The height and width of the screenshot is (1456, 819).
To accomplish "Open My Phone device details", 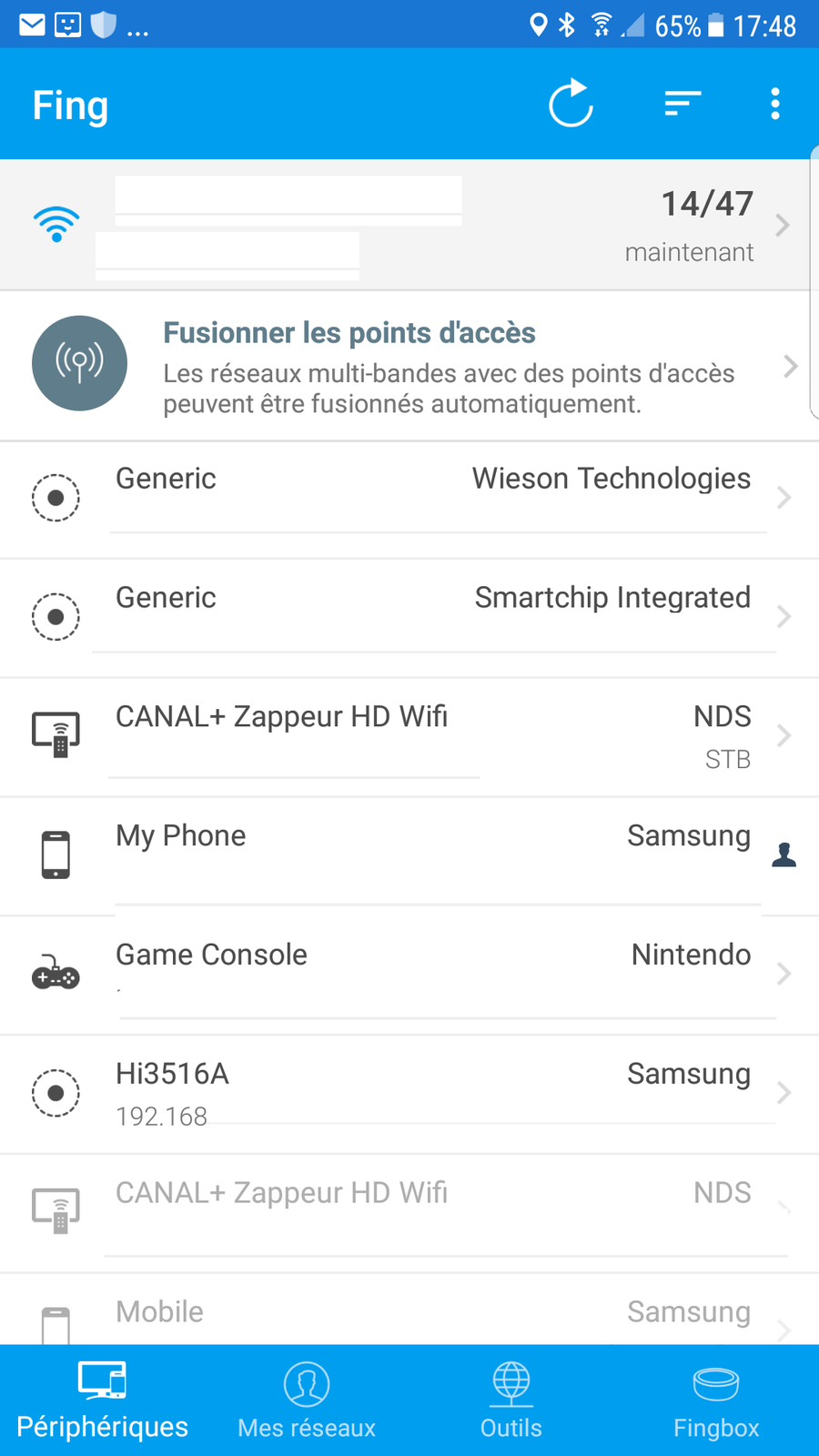I will point(409,856).
